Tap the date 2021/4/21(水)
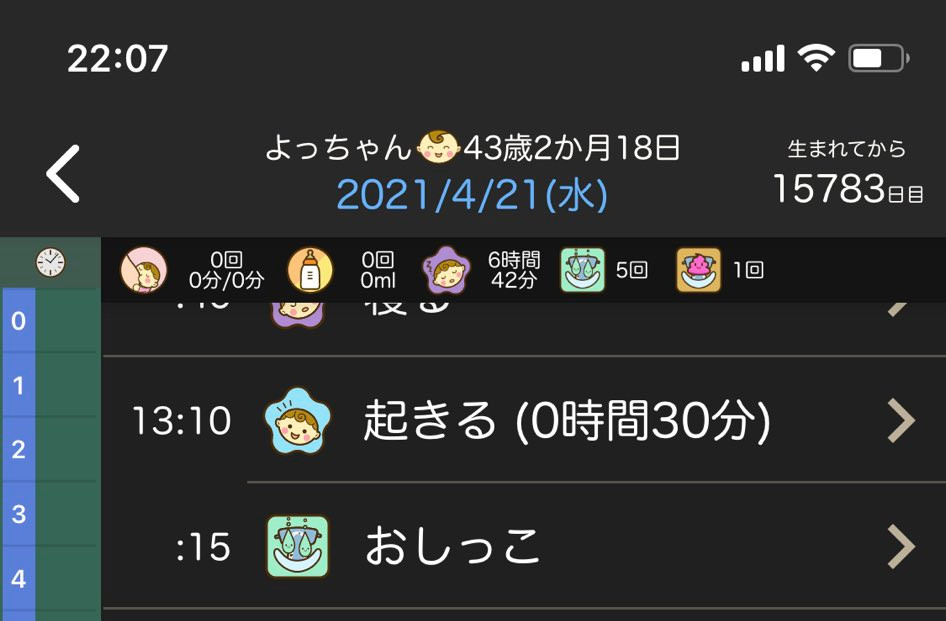This screenshot has width=946, height=621. point(472,194)
